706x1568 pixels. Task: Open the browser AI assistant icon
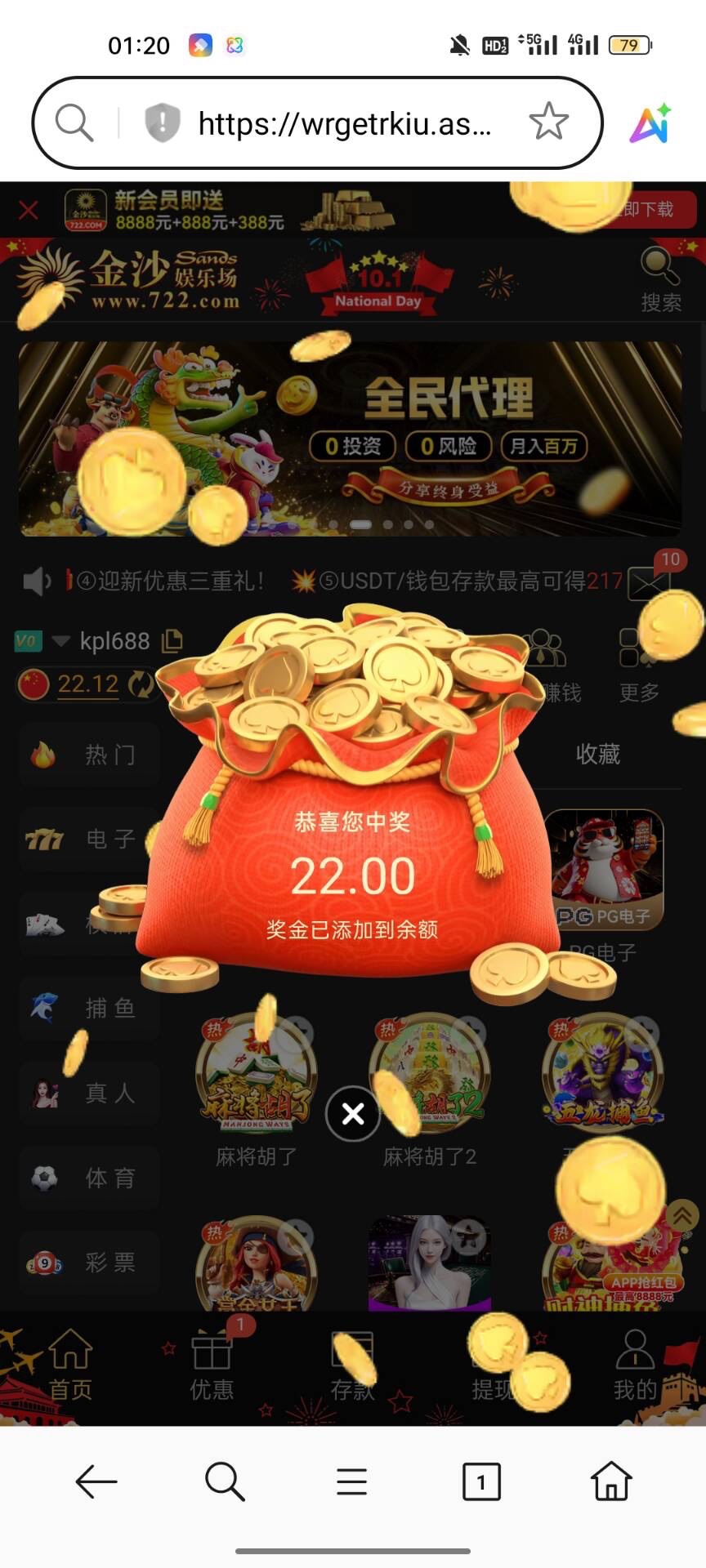pyautogui.click(x=650, y=123)
